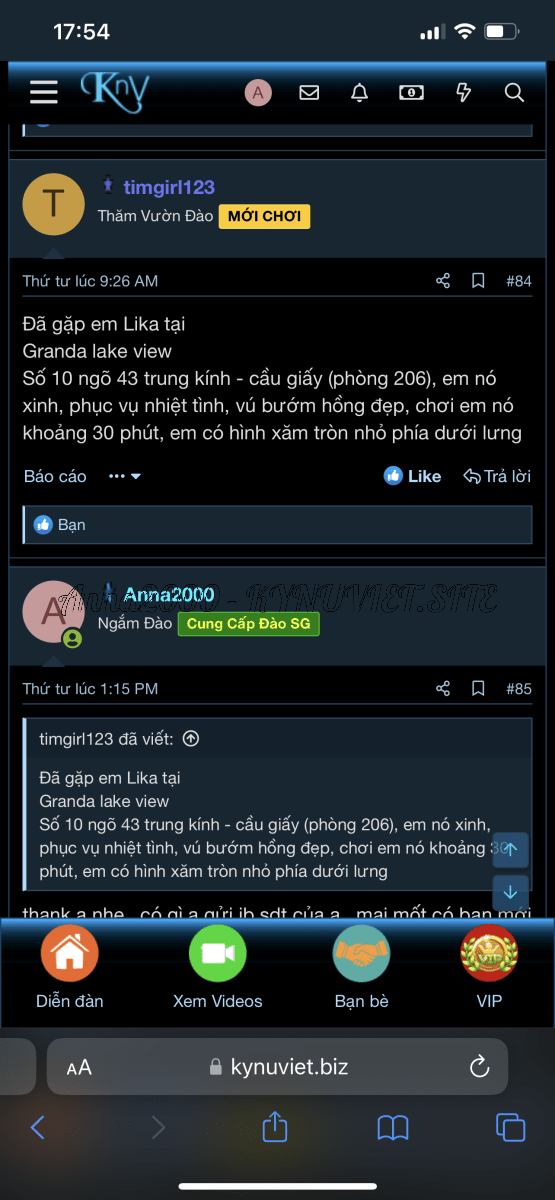555x1200 pixels.
Task: Open timgirl123's profile
Action: click(169, 187)
